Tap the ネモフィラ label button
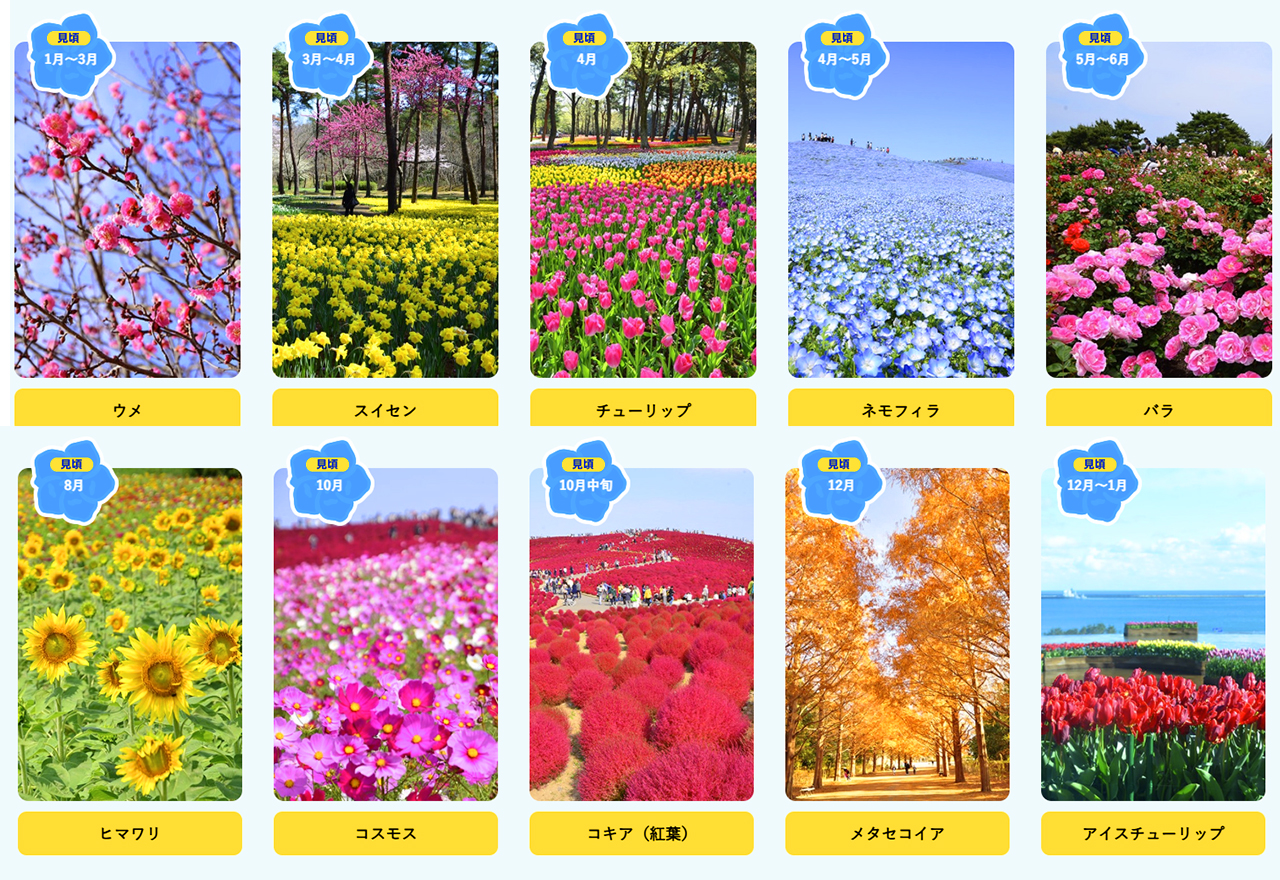The height and width of the screenshot is (880, 1280). coord(901,409)
